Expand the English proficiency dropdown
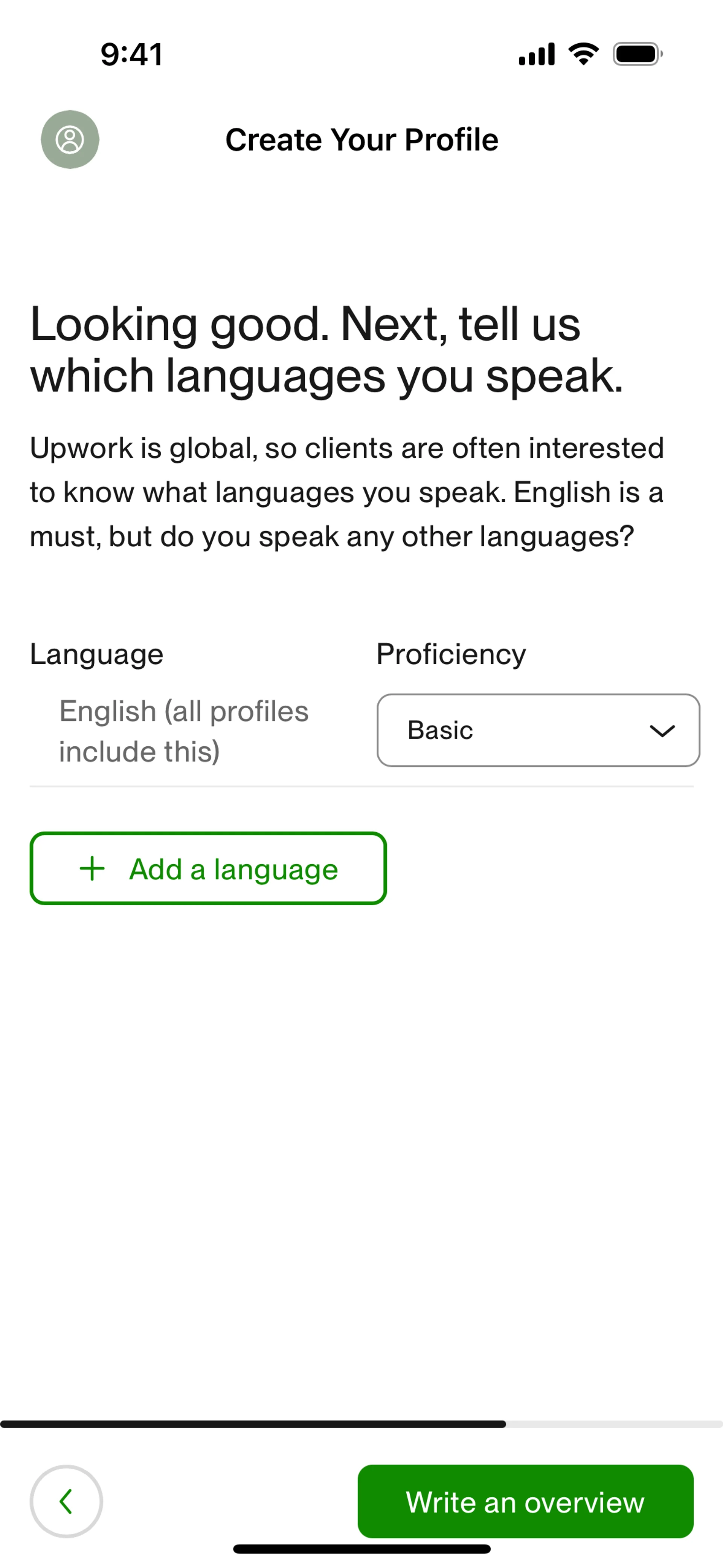Screen dimensions: 723x1568 538,730
